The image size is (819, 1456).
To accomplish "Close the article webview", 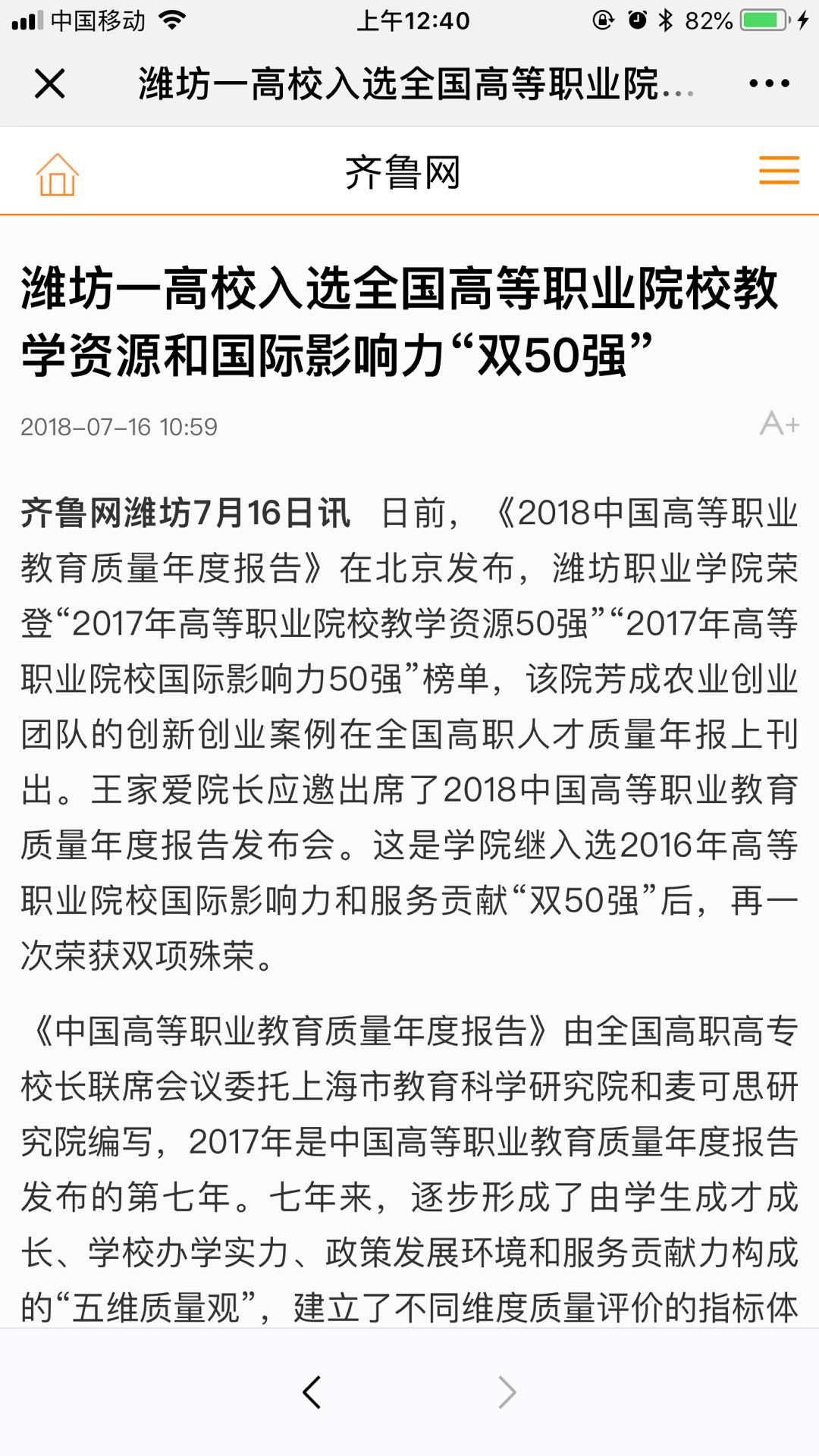I will point(50,83).
